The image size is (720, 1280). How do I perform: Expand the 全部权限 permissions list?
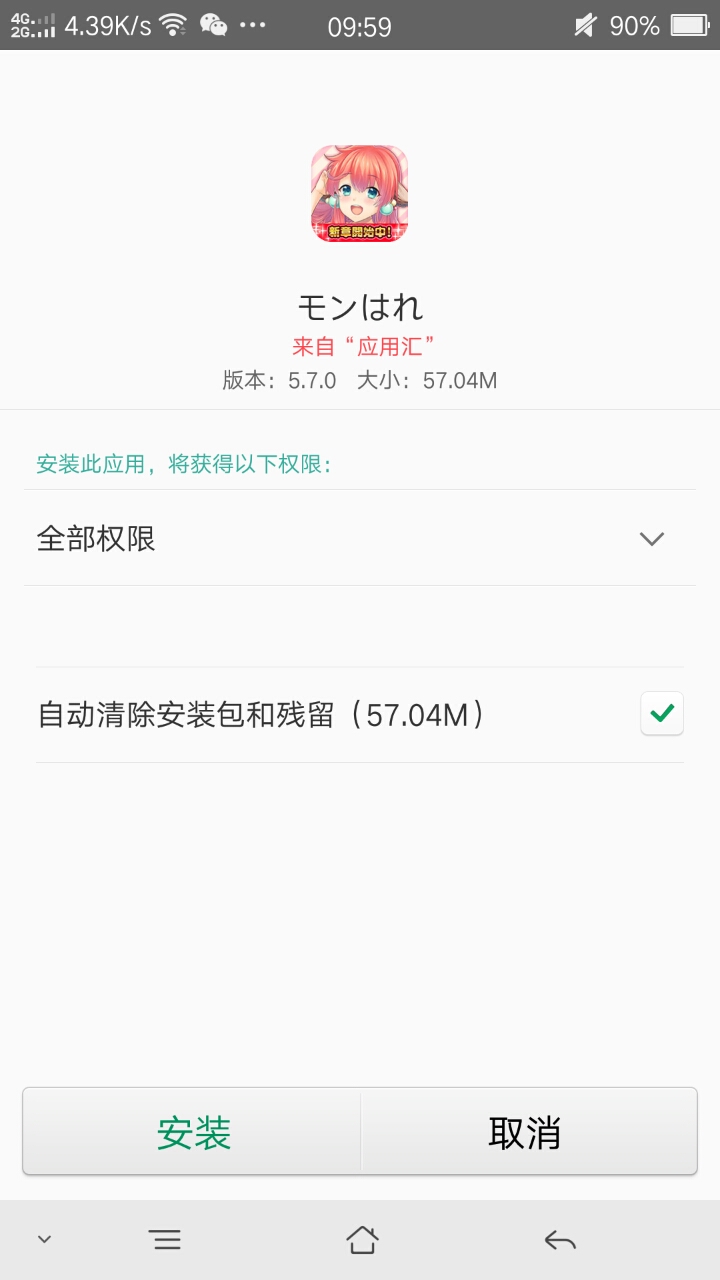pyautogui.click(x=651, y=539)
